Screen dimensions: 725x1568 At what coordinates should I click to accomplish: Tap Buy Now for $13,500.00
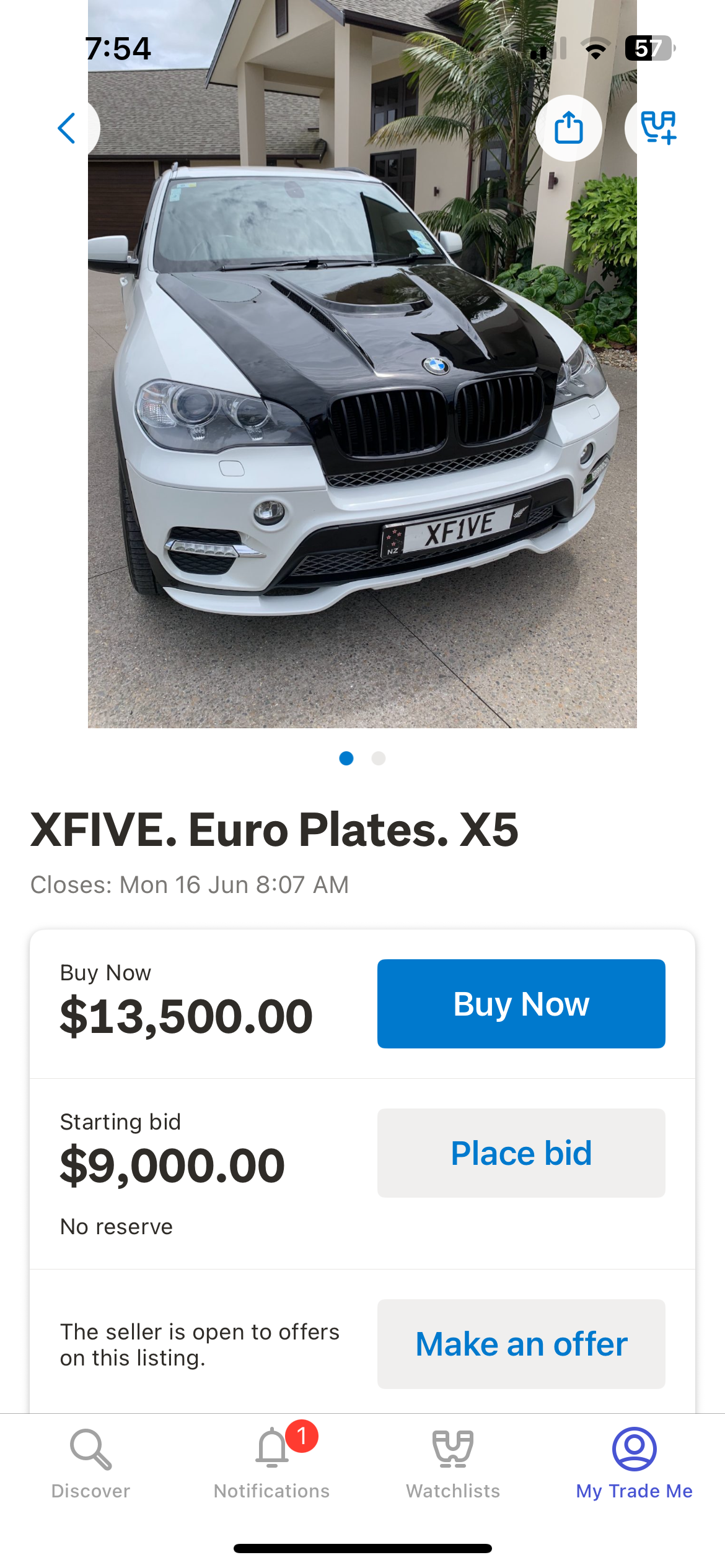pos(521,1003)
